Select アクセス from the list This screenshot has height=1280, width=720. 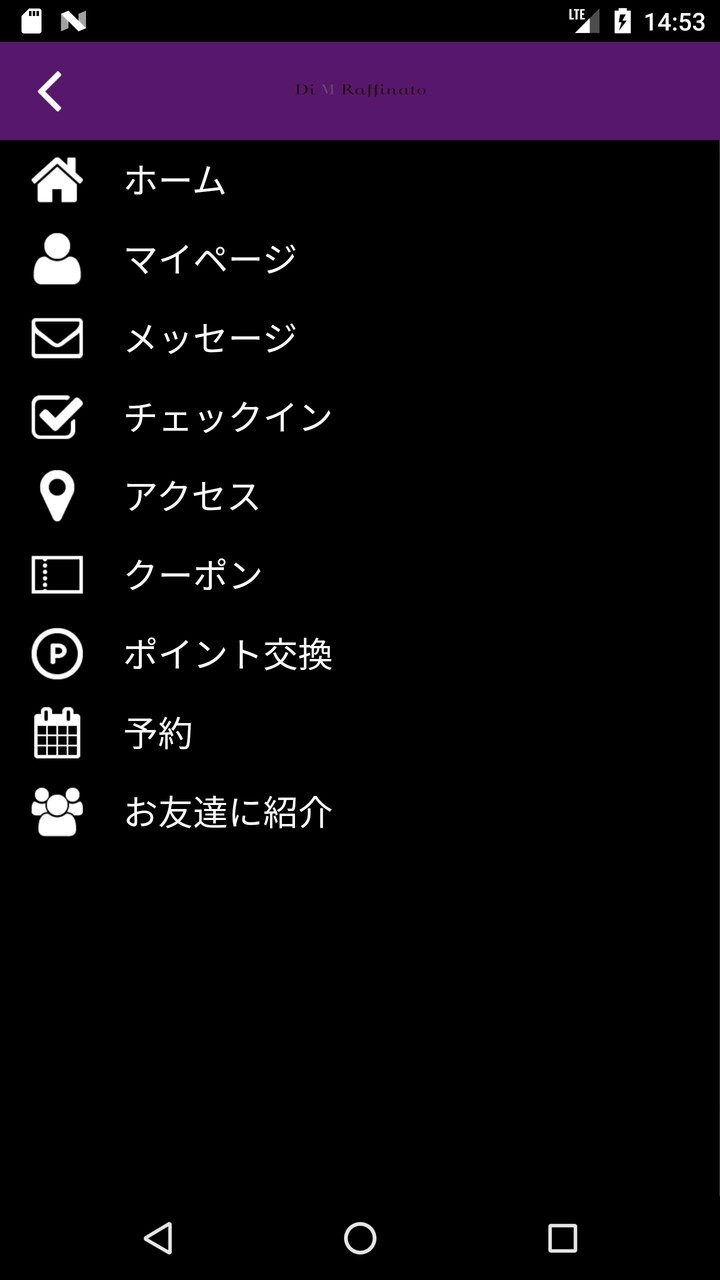pos(192,497)
